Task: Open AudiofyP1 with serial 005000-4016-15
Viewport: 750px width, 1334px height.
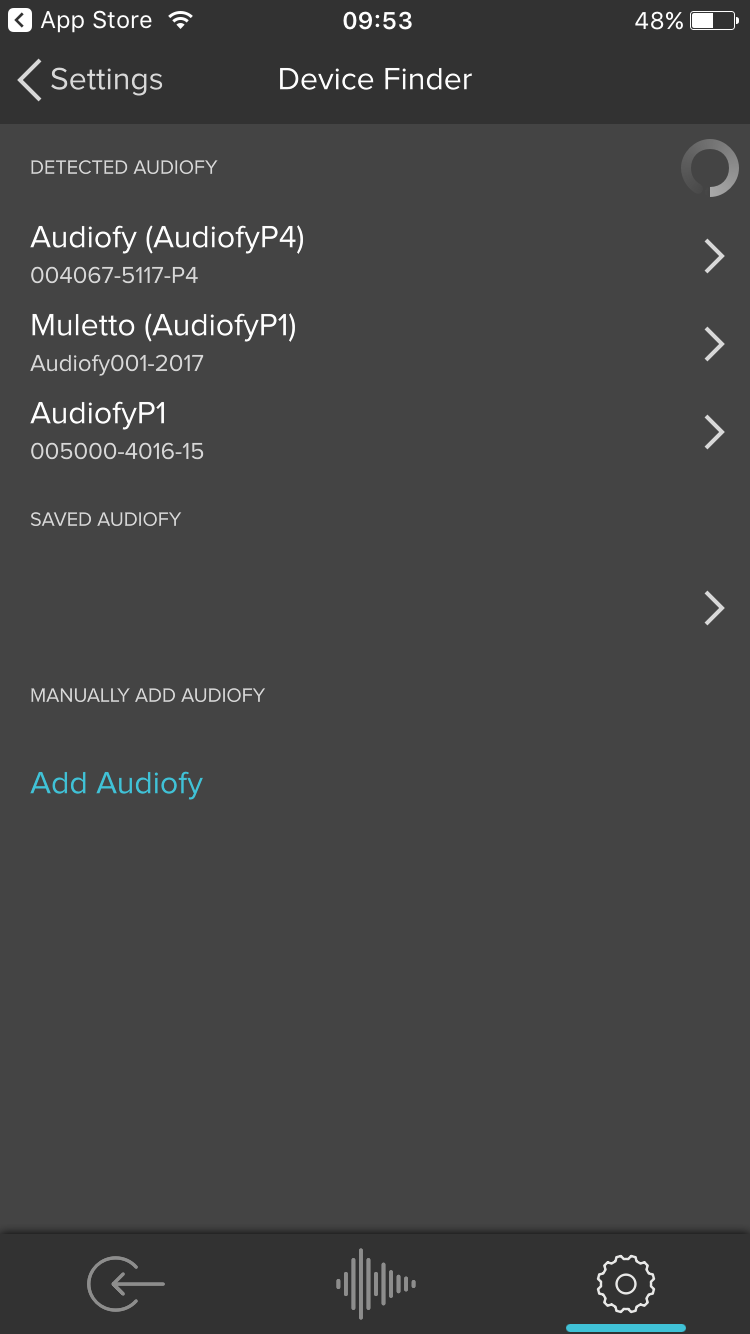Action: pyautogui.click(x=375, y=431)
